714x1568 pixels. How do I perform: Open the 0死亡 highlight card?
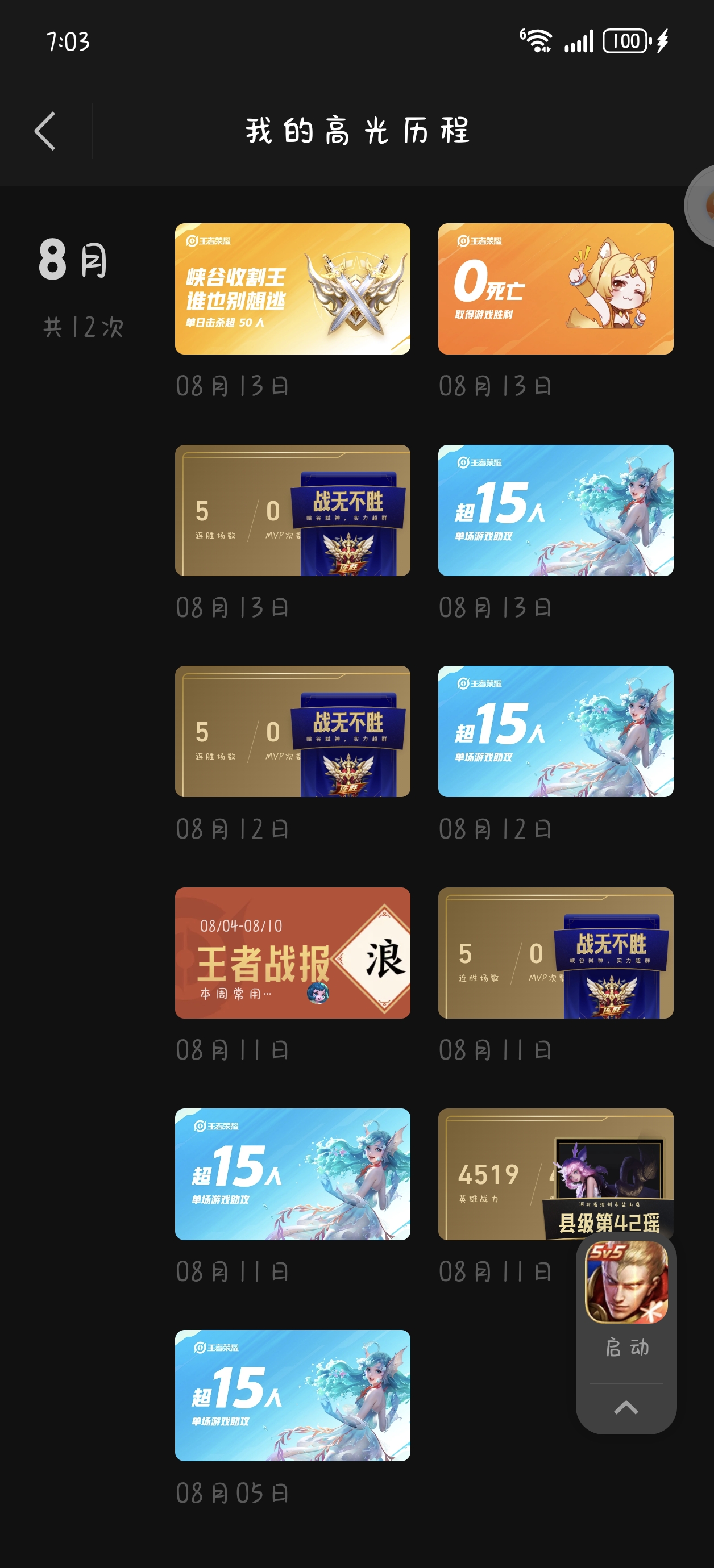click(x=555, y=289)
